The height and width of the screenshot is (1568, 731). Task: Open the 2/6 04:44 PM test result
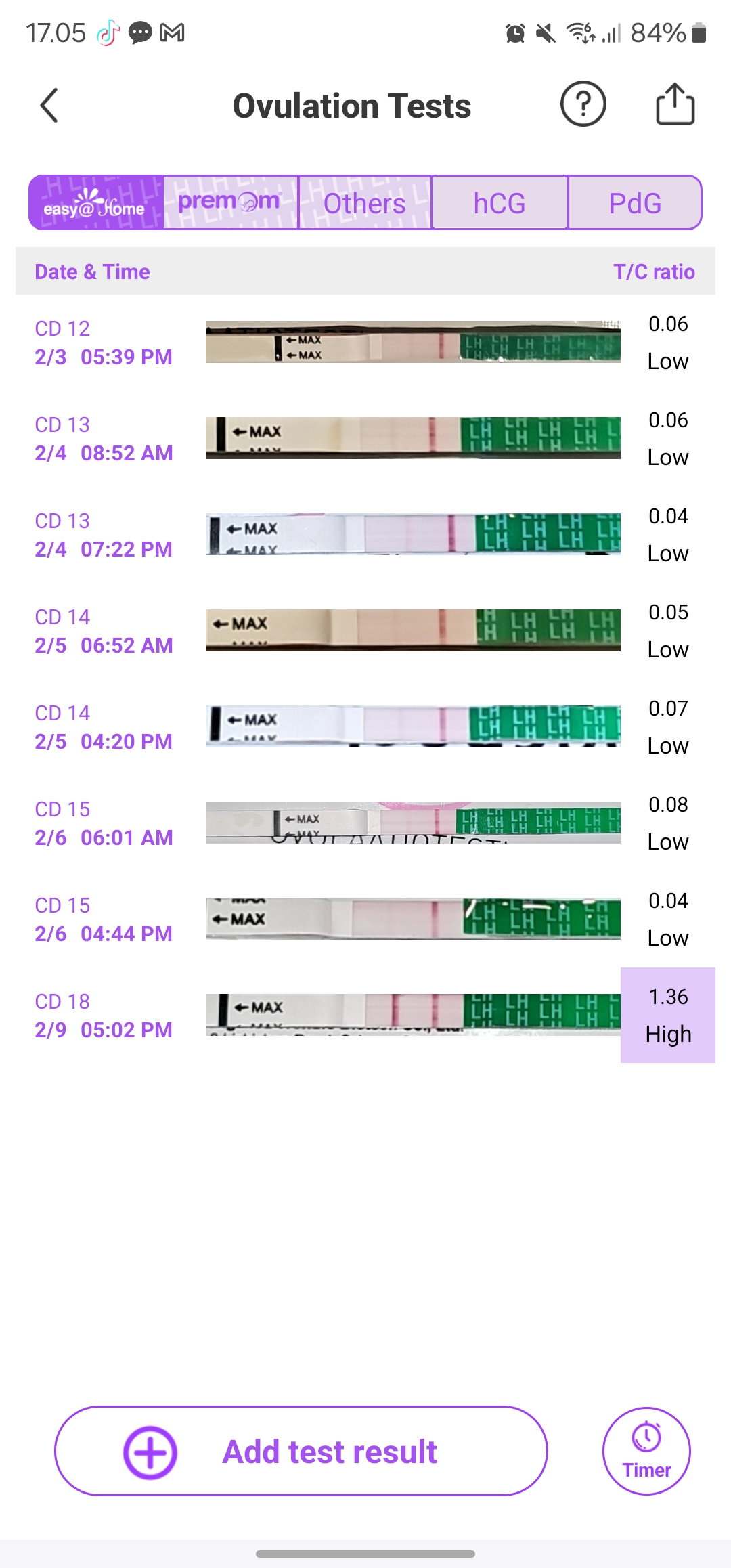[x=365, y=919]
